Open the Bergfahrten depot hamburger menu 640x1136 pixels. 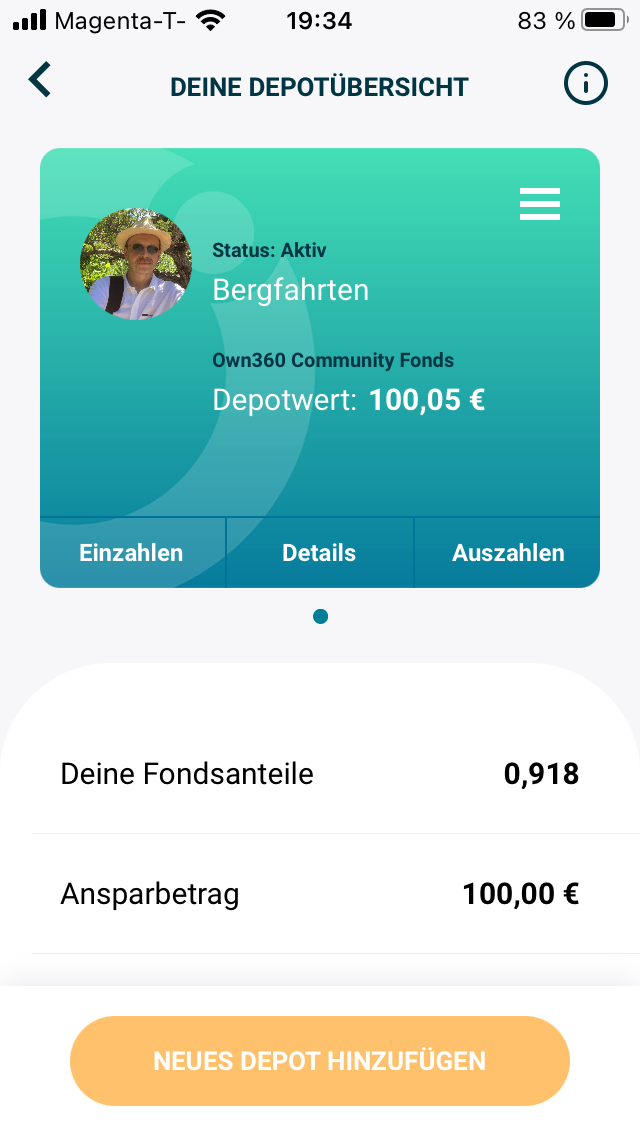click(540, 204)
